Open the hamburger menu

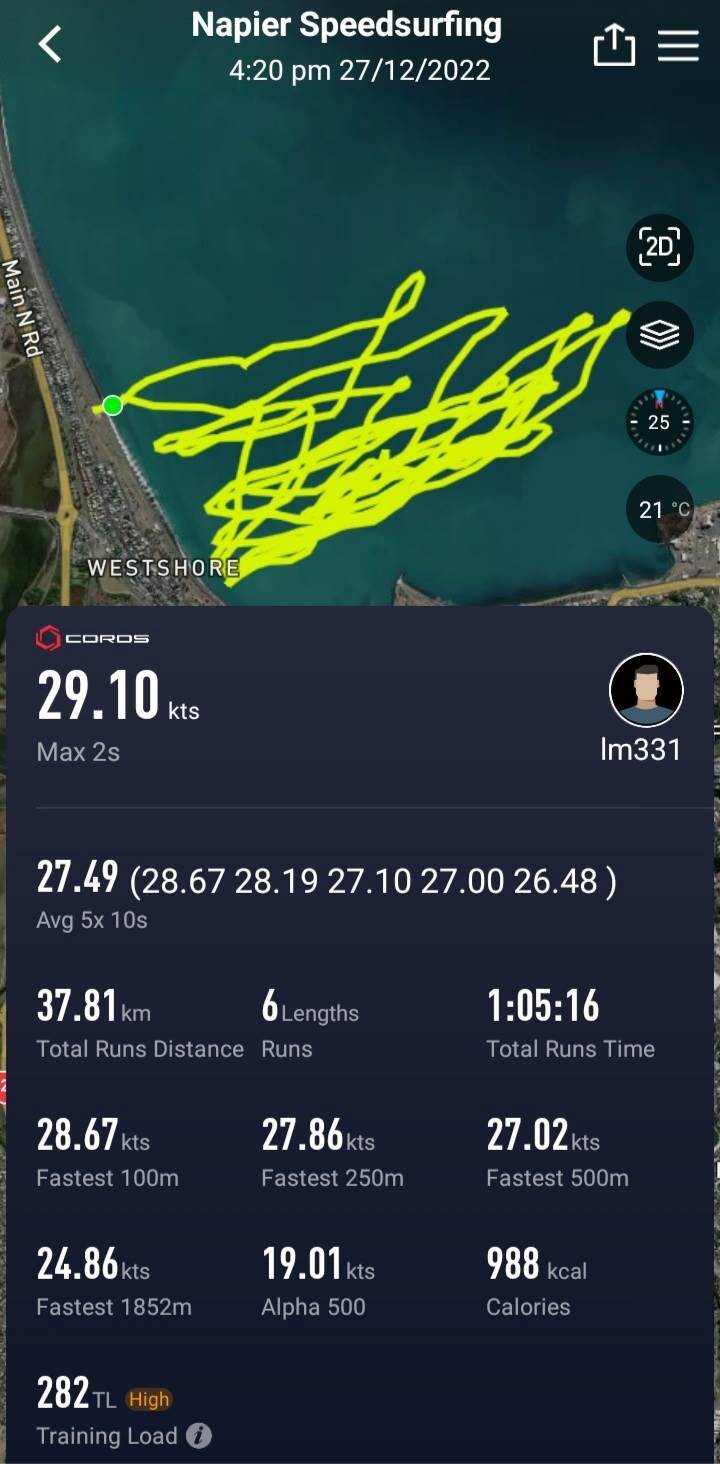coord(678,45)
